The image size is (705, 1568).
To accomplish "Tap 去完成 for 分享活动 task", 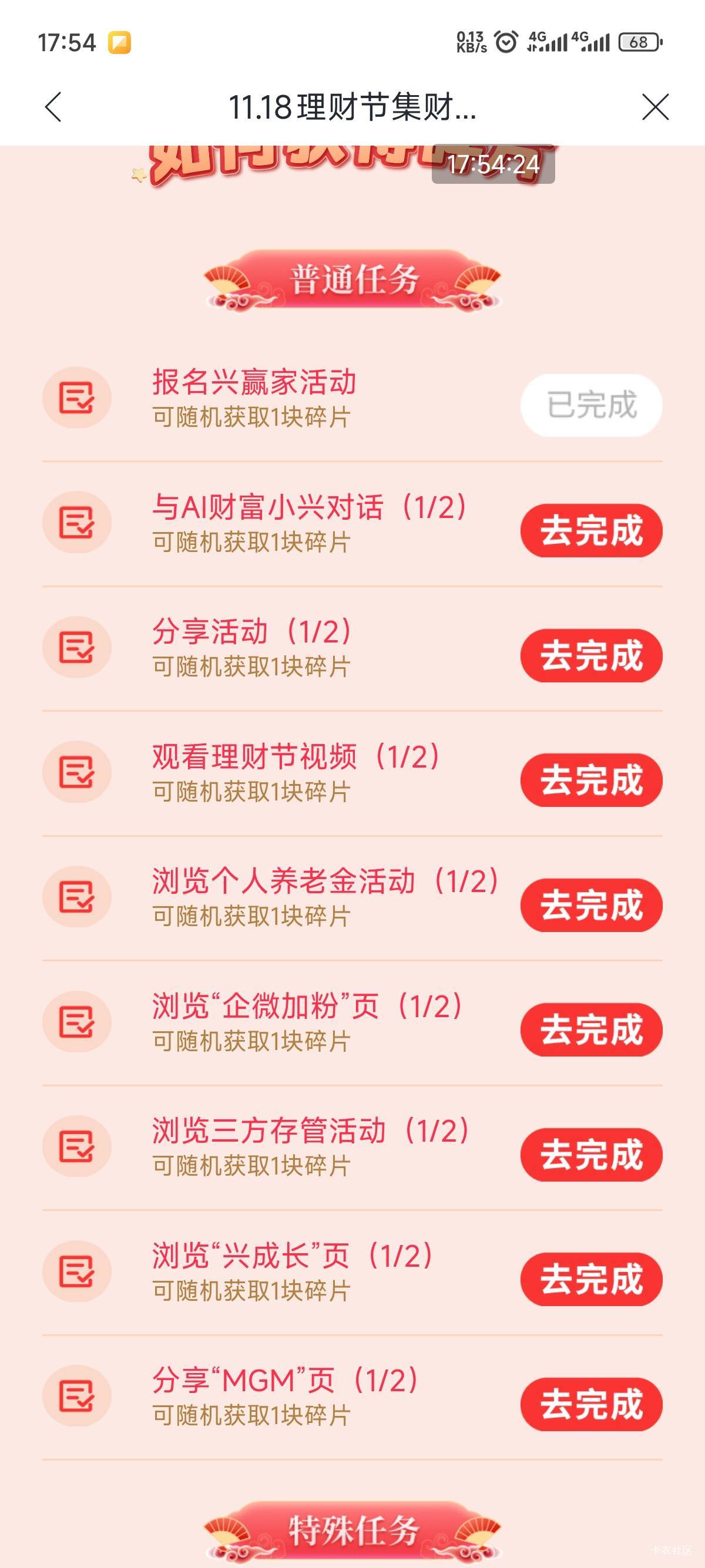I will click(x=590, y=655).
